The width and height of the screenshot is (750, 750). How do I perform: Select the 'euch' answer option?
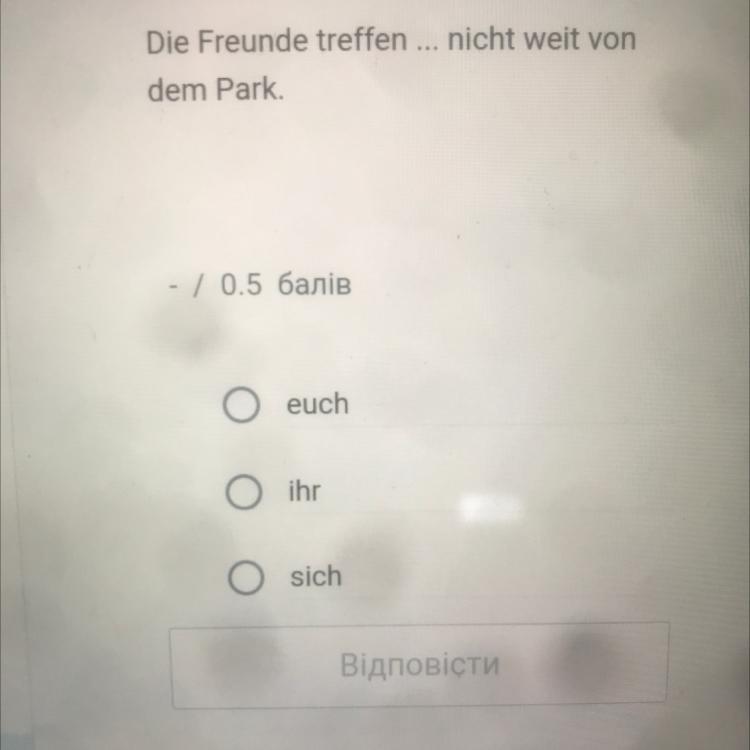tap(242, 406)
